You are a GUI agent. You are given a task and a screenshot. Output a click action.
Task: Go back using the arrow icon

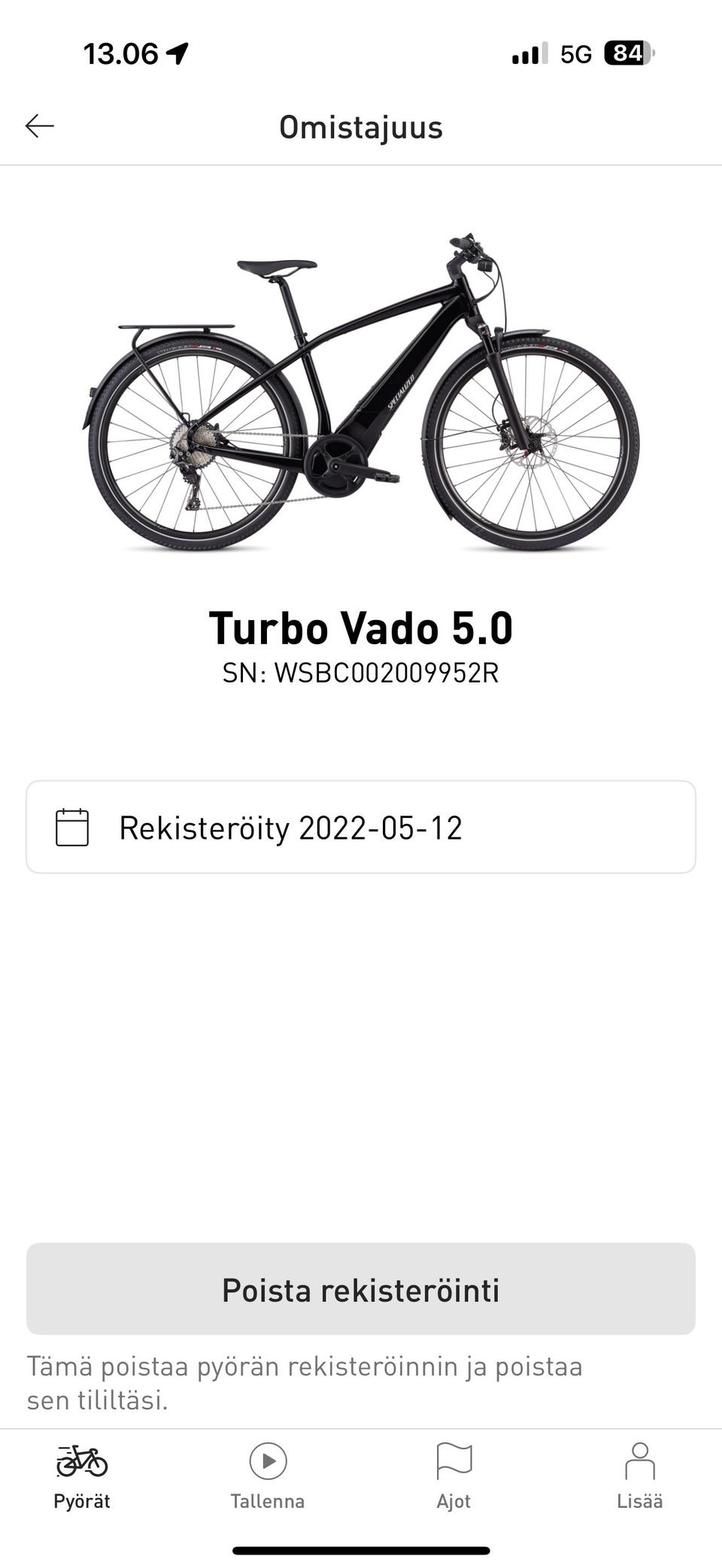point(40,126)
